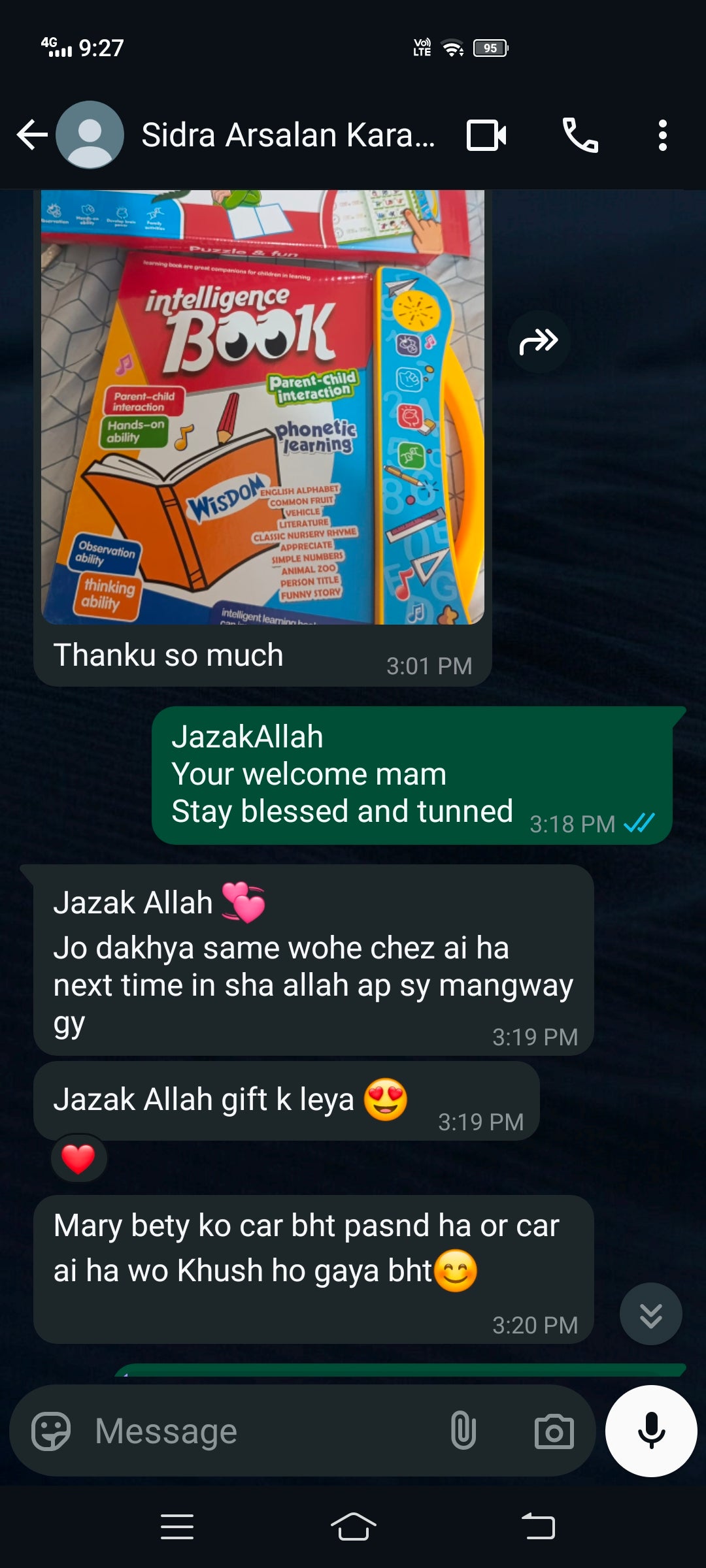Open recent apps from navigation bar
The image size is (706, 1568).
coord(177,1527)
